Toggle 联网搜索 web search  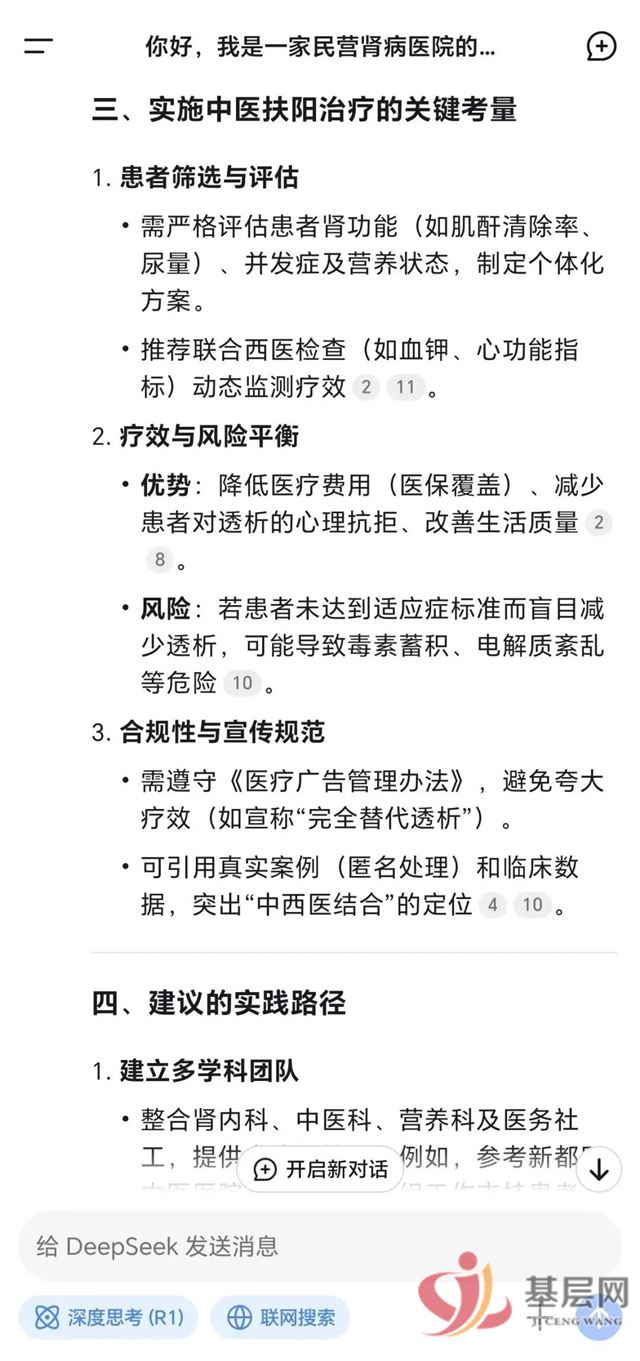pyautogui.click(x=280, y=1317)
